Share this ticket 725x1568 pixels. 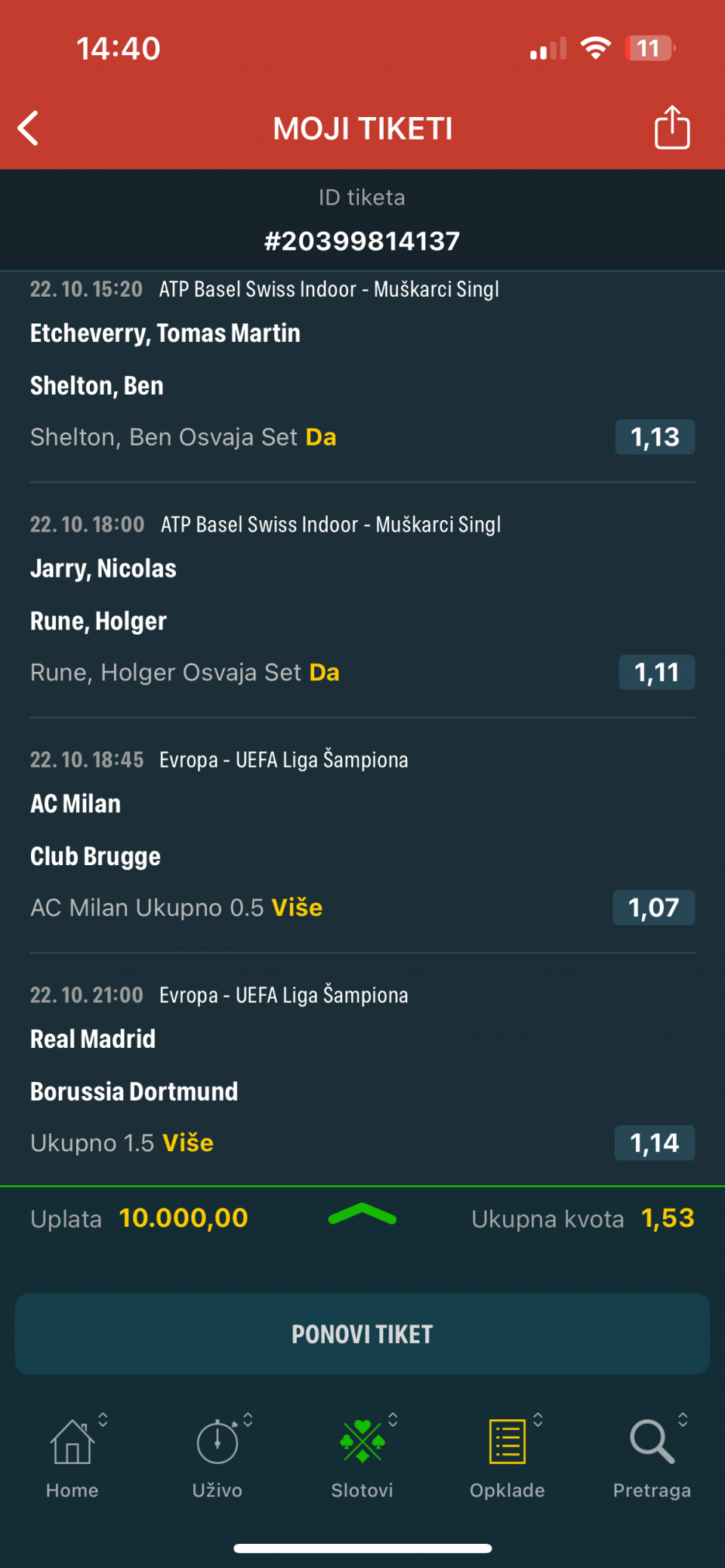[x=671, y=128]
